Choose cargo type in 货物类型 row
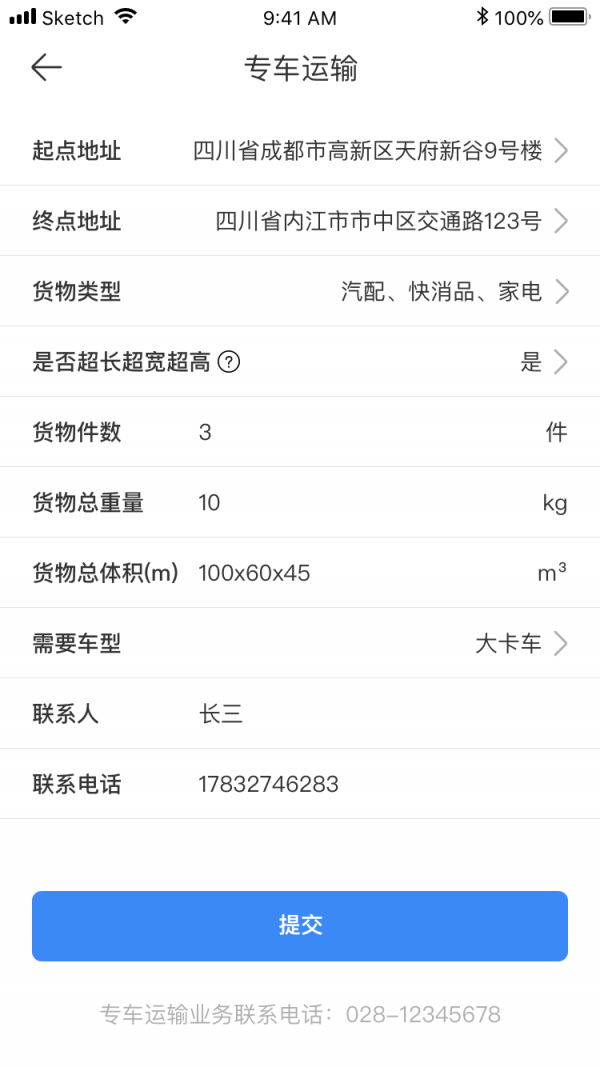This screenshot has width=600, height=1067. tap(442, 292)
